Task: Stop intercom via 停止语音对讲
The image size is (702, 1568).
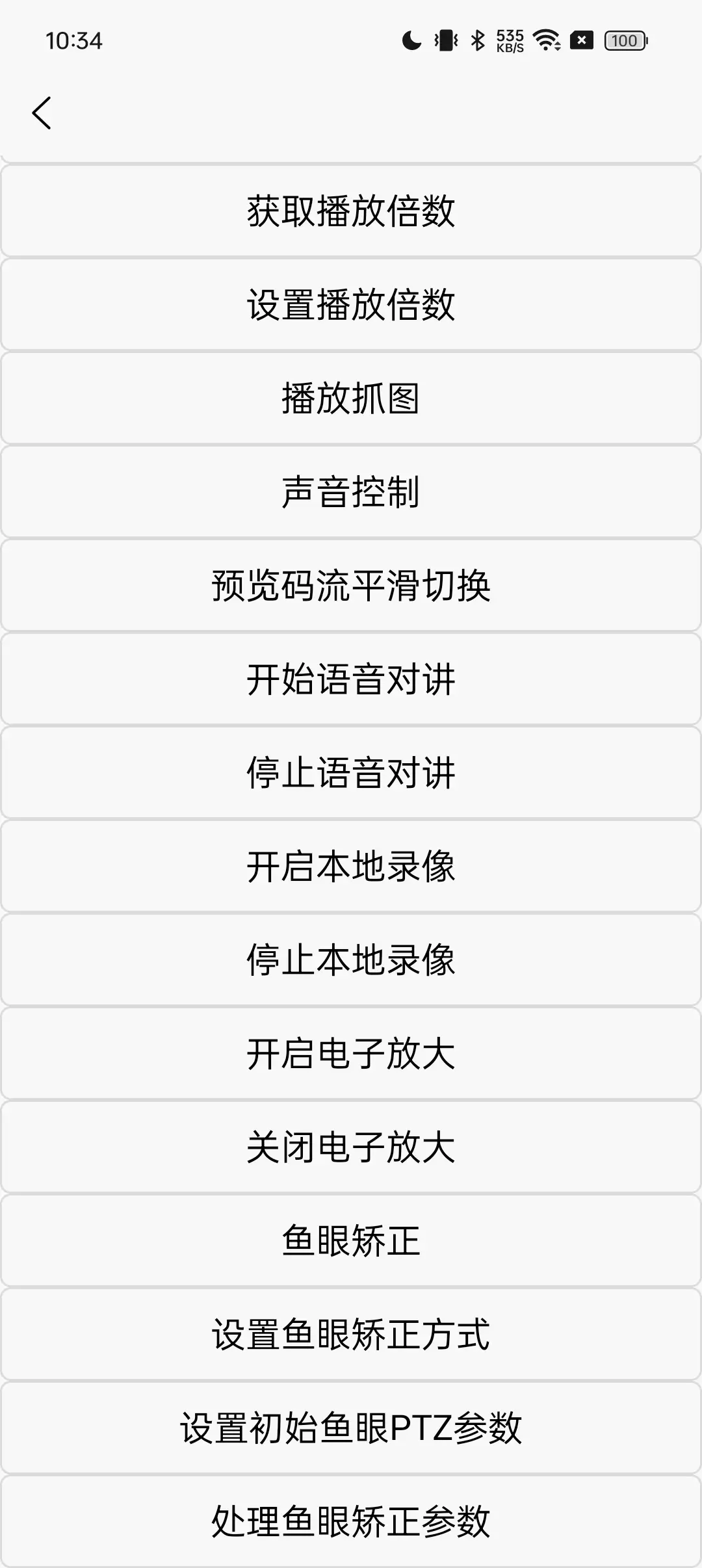Action: coord(351,773)
